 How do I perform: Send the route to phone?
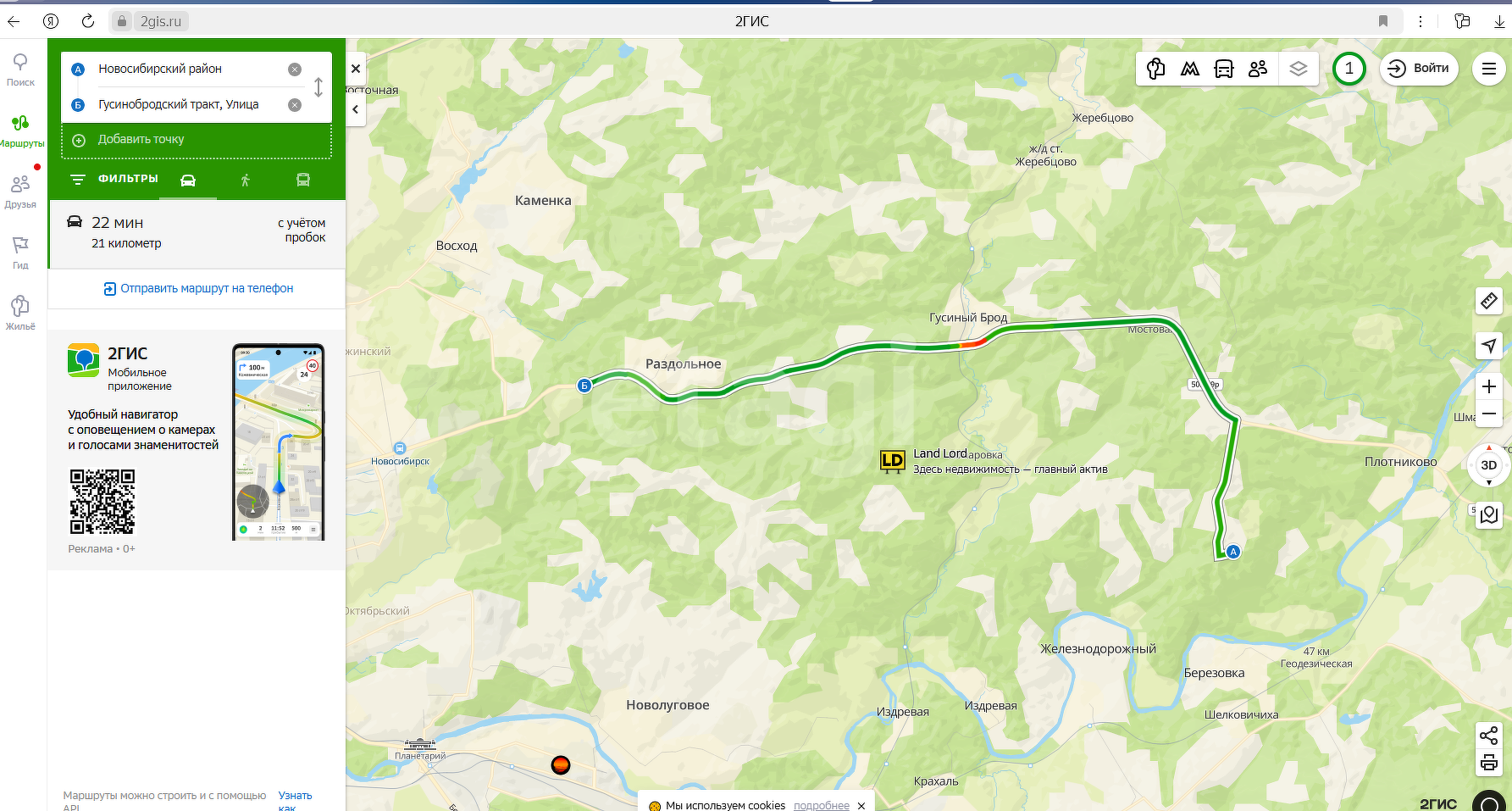click(x=198, y=289)
